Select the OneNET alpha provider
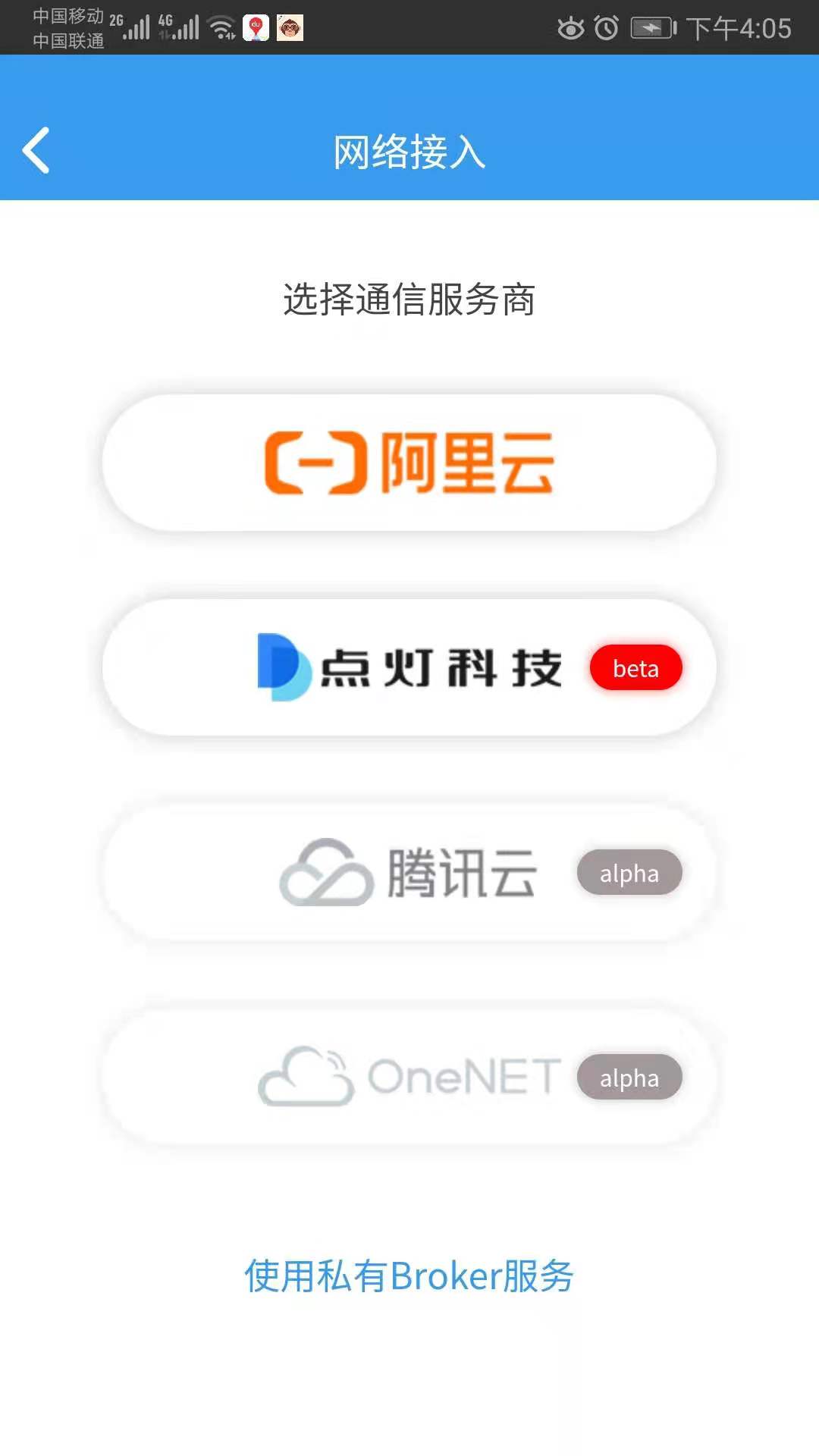Viewport: 819px width, 1456px height. coord(409,1077)
